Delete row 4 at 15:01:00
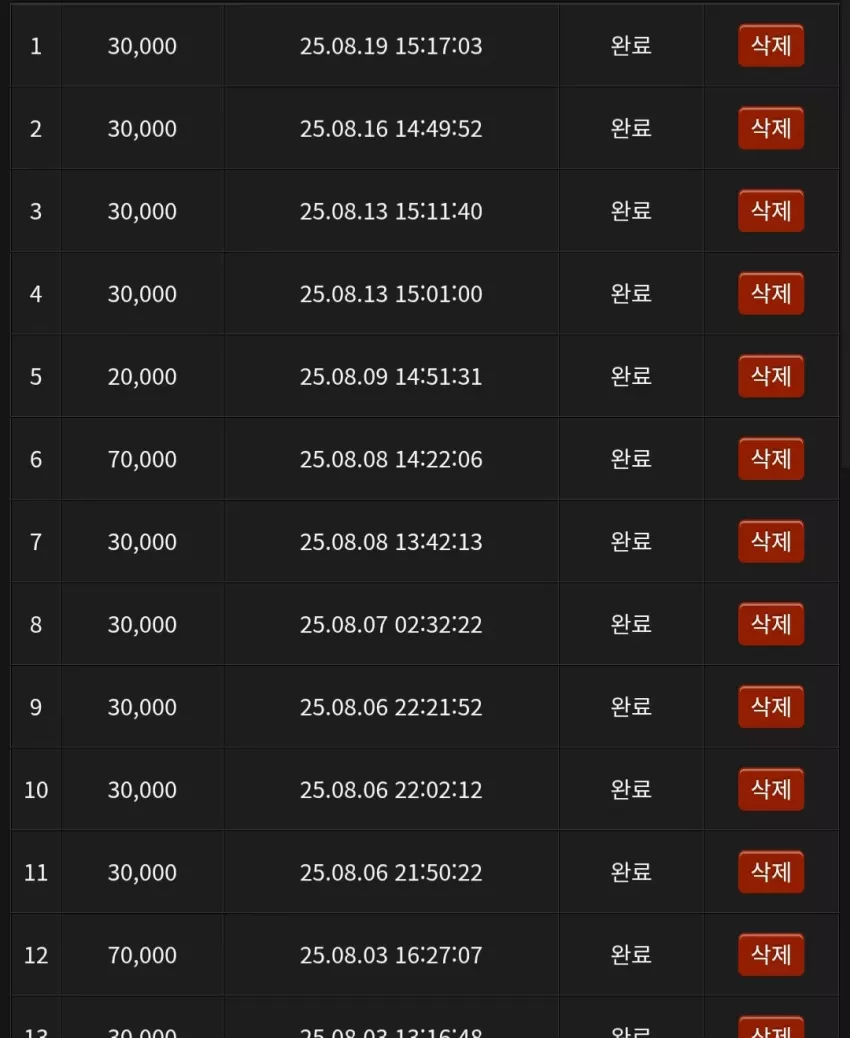 (x=771, y=293)
